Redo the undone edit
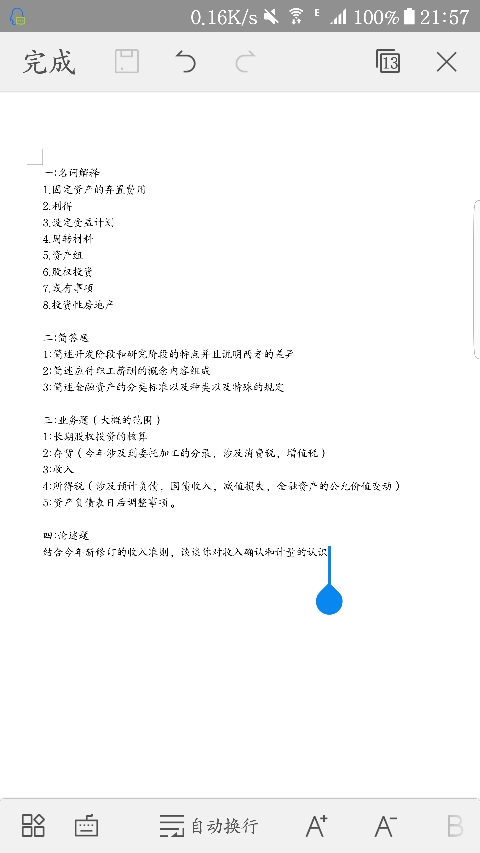Image resolution: width=480 pixels, height=853 pixels. (245, 61)
